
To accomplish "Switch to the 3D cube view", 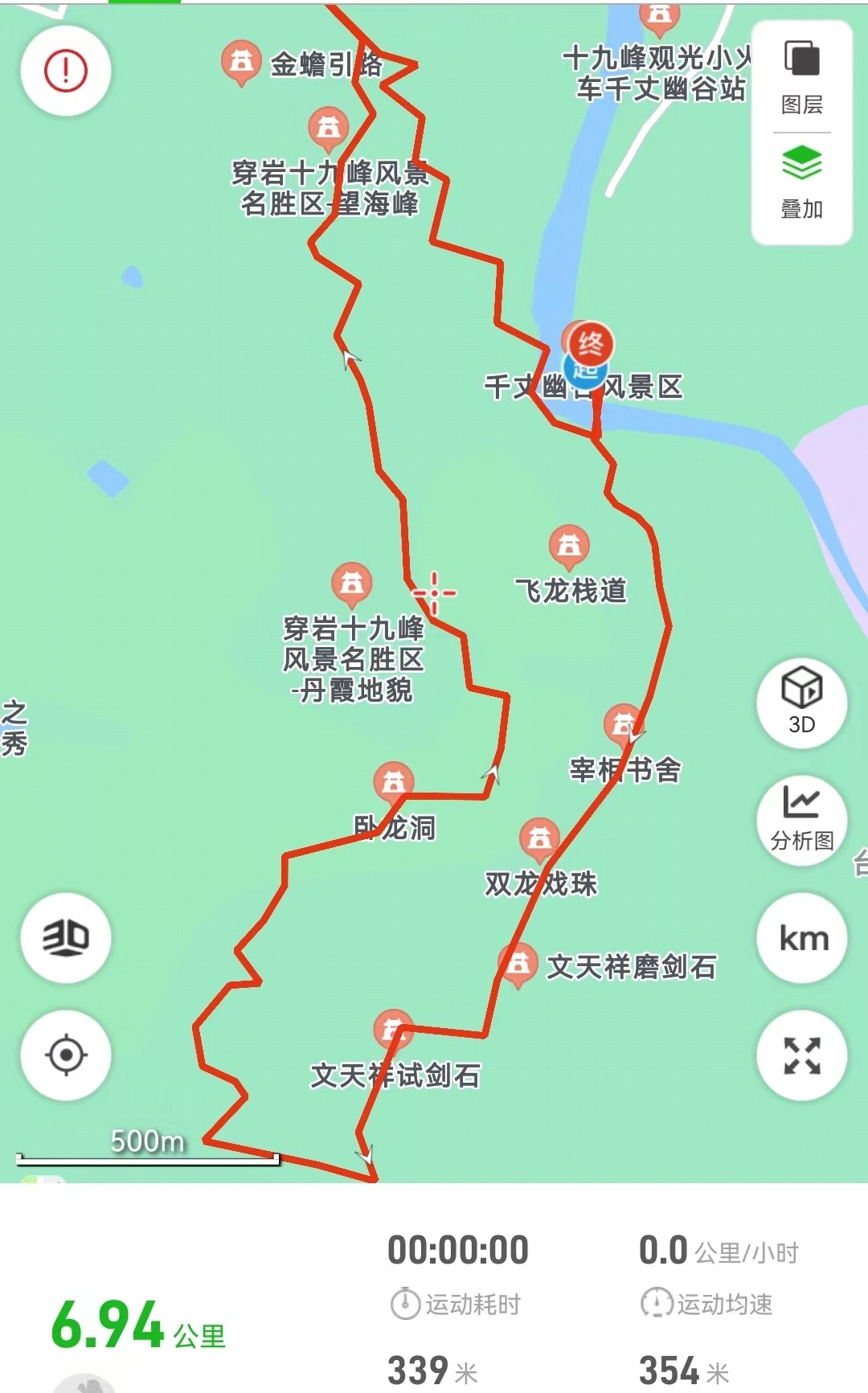I will (801, 702).
